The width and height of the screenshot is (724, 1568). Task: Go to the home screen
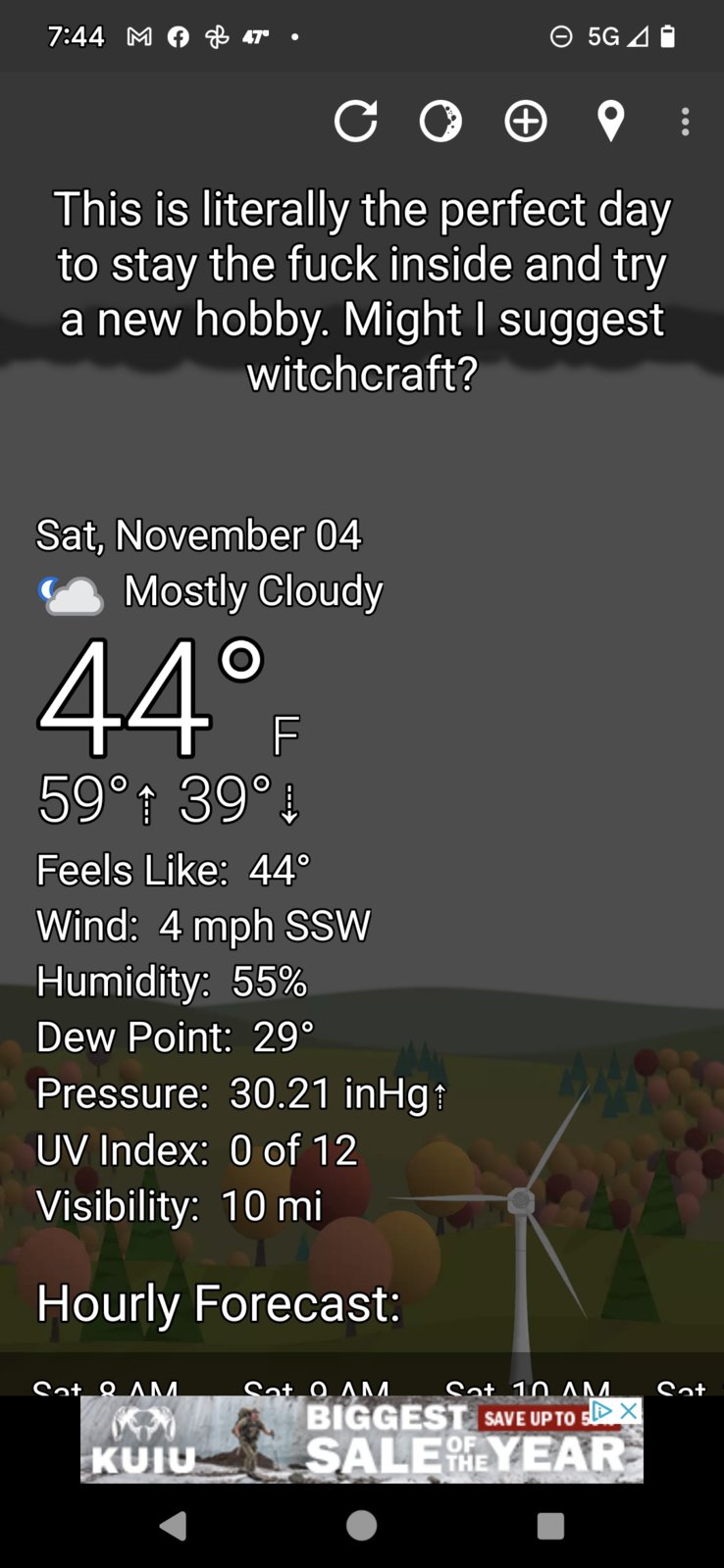(x=361, y=1525)
